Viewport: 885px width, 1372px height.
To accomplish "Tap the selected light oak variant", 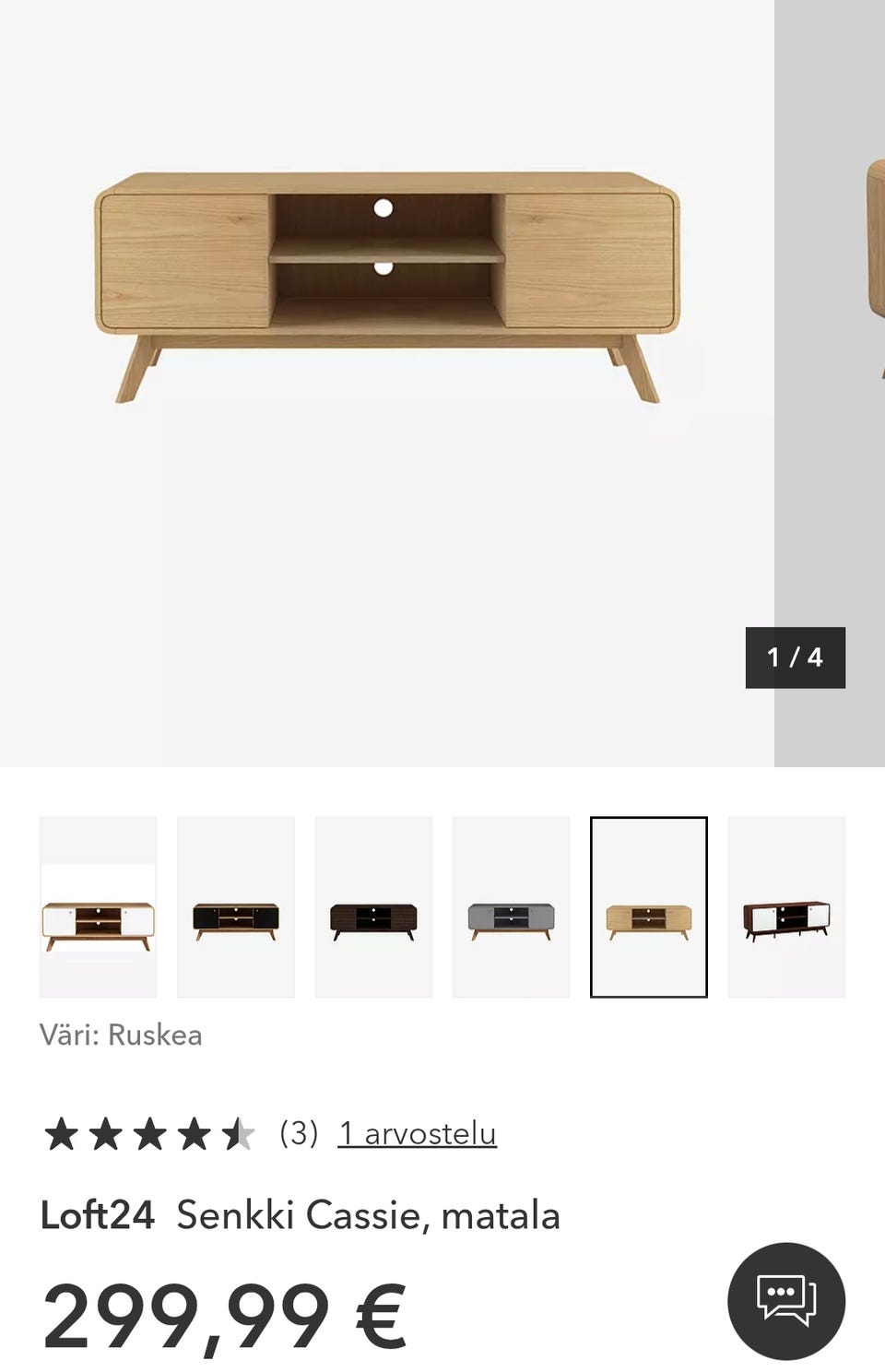I will [649, 907].
